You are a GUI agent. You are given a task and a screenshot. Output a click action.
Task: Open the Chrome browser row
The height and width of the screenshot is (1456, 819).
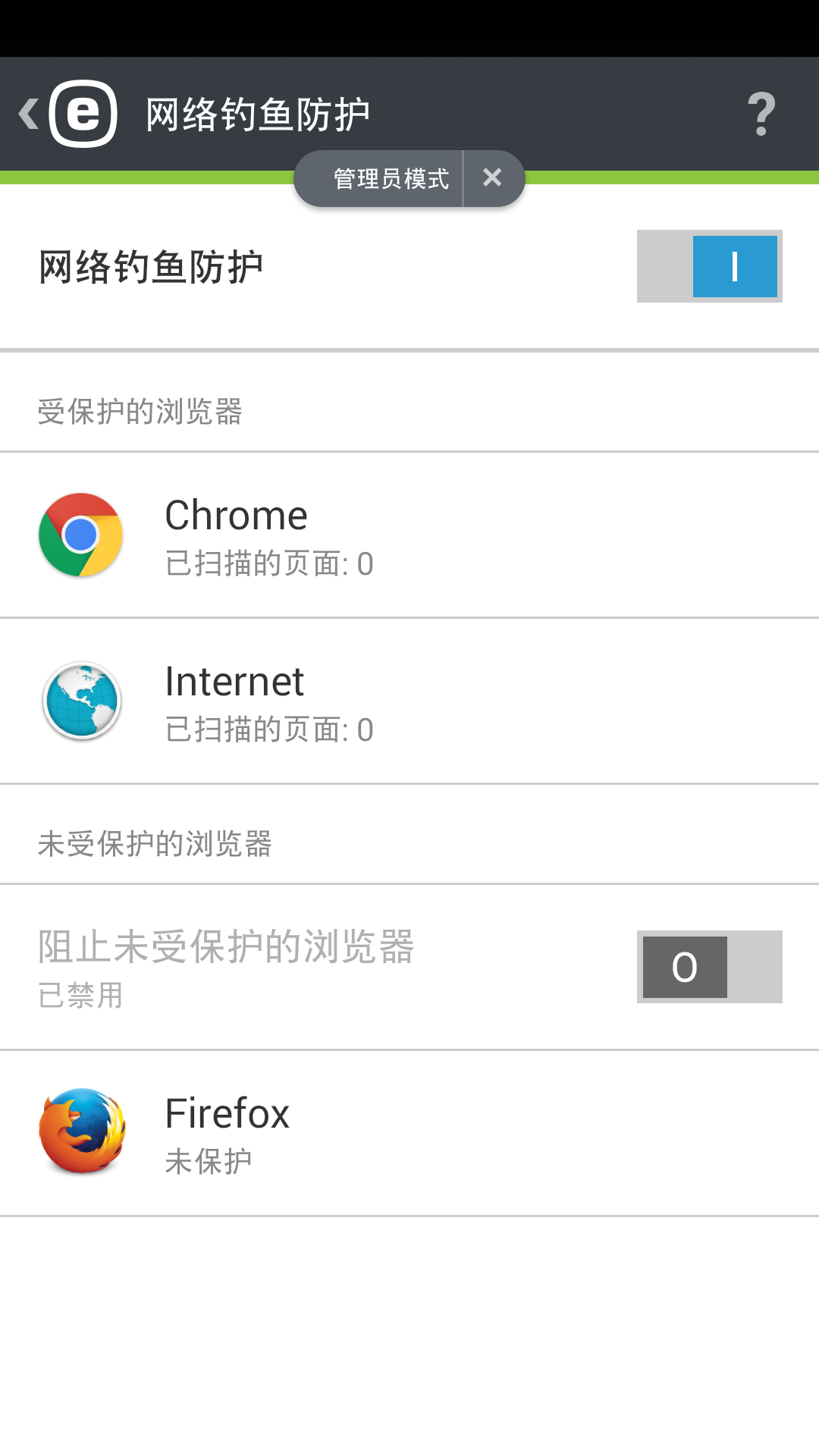[409, 535]
